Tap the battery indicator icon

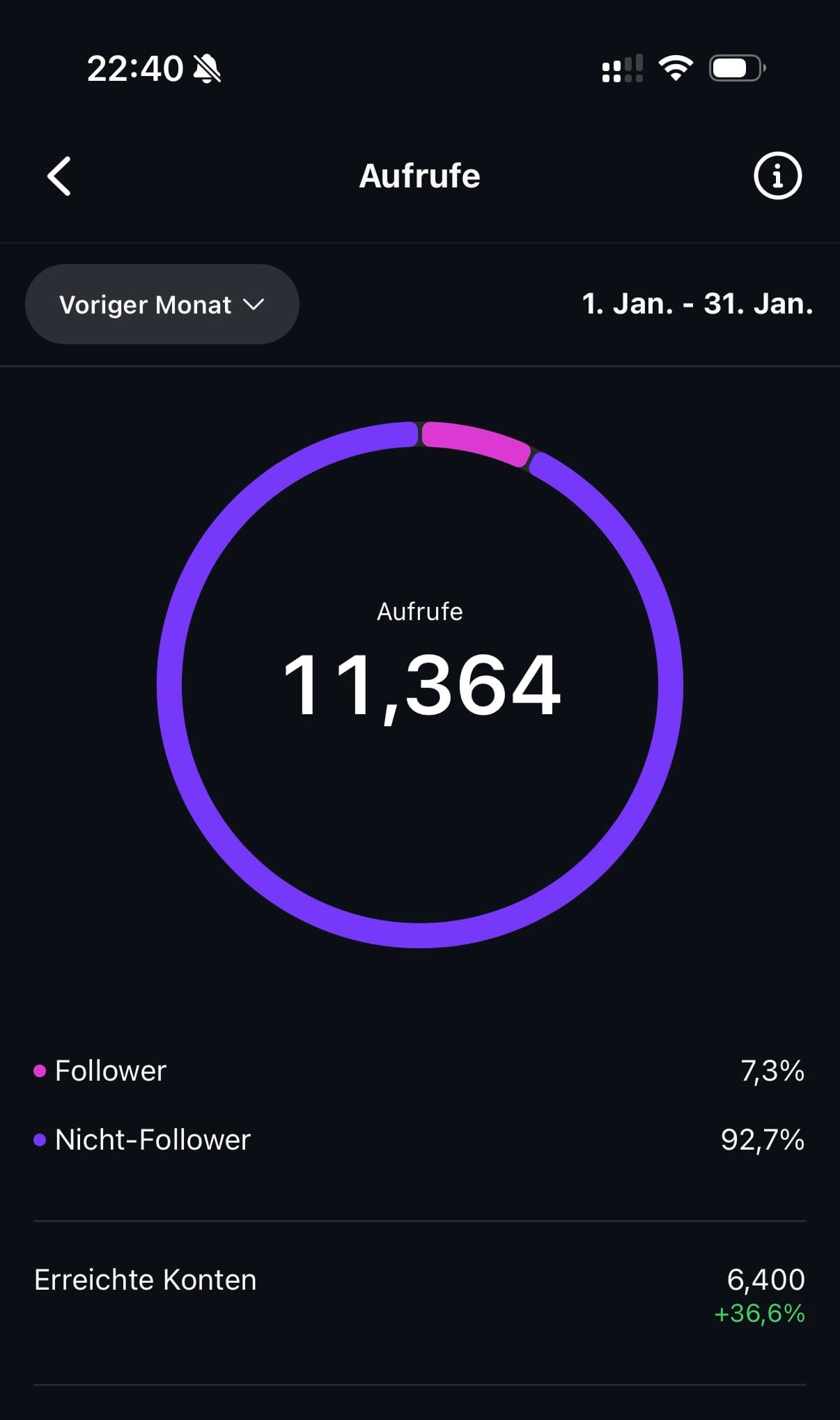point(737,68)
